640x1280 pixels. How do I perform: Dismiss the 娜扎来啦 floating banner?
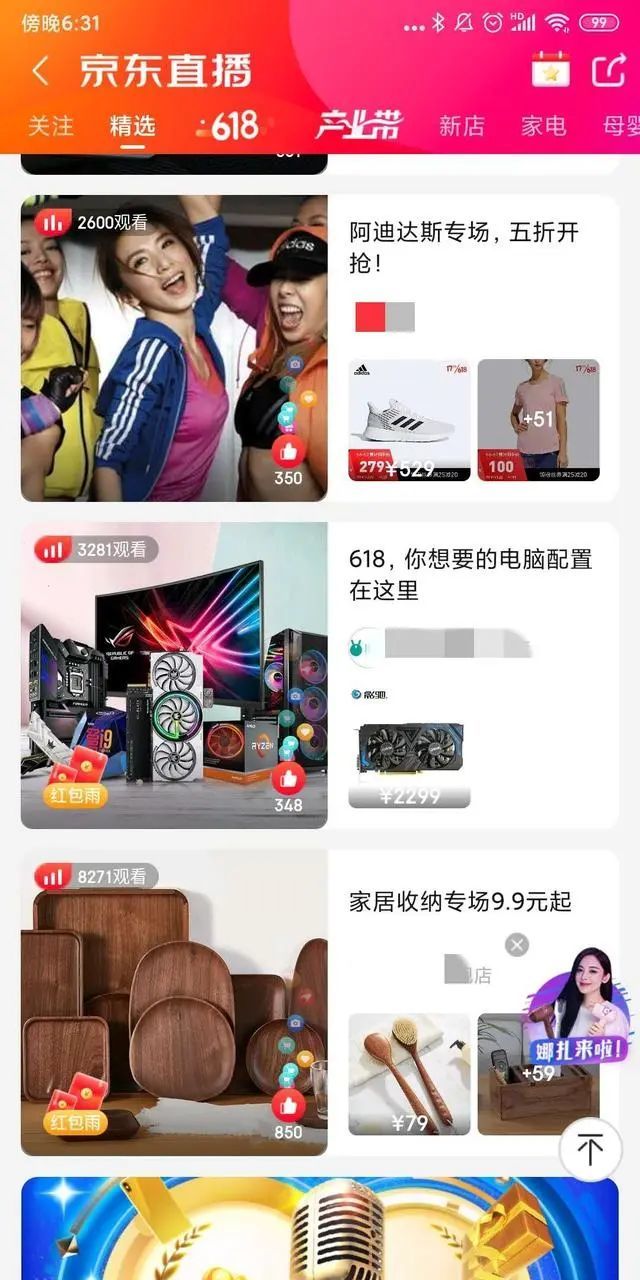pos(516,945)
